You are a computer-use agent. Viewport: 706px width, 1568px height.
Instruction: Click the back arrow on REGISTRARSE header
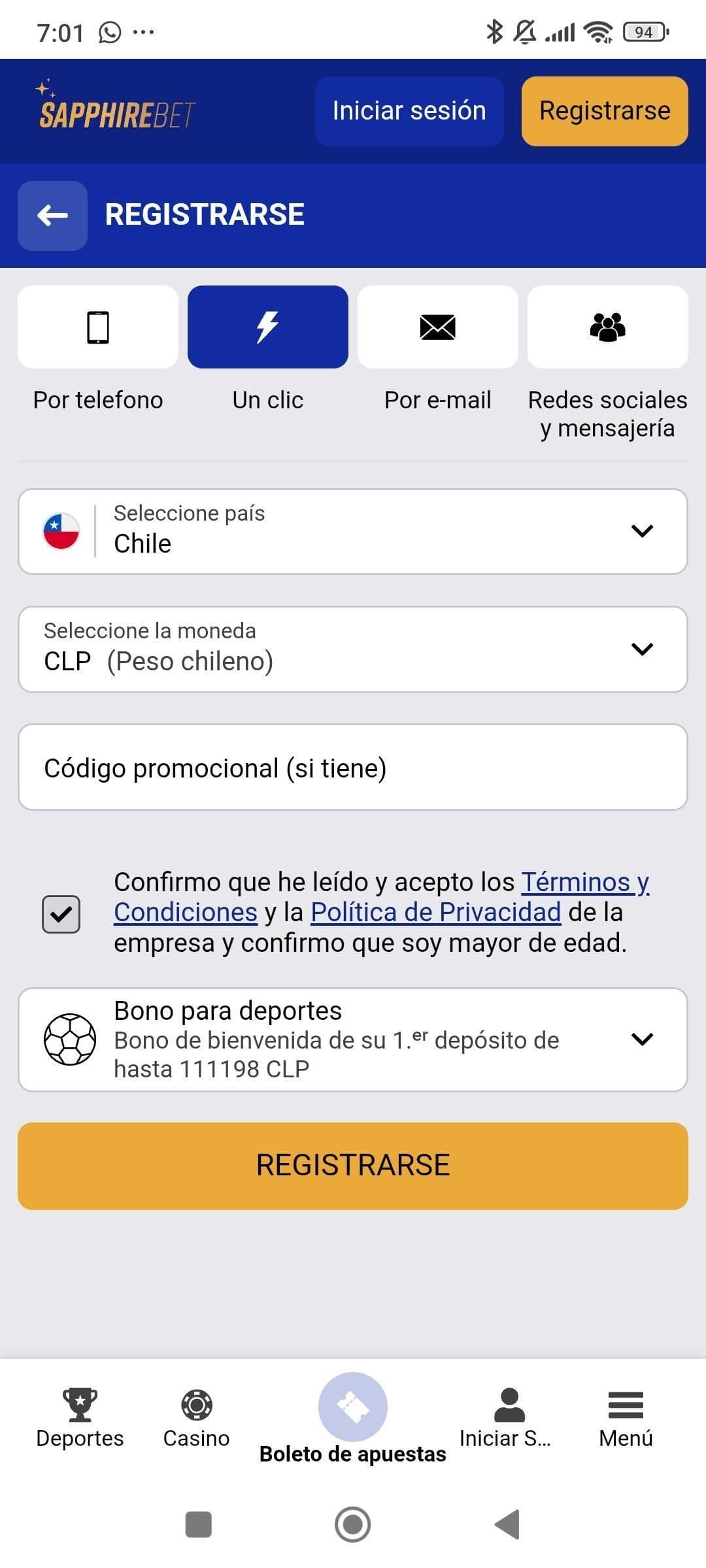coord(52,216)
